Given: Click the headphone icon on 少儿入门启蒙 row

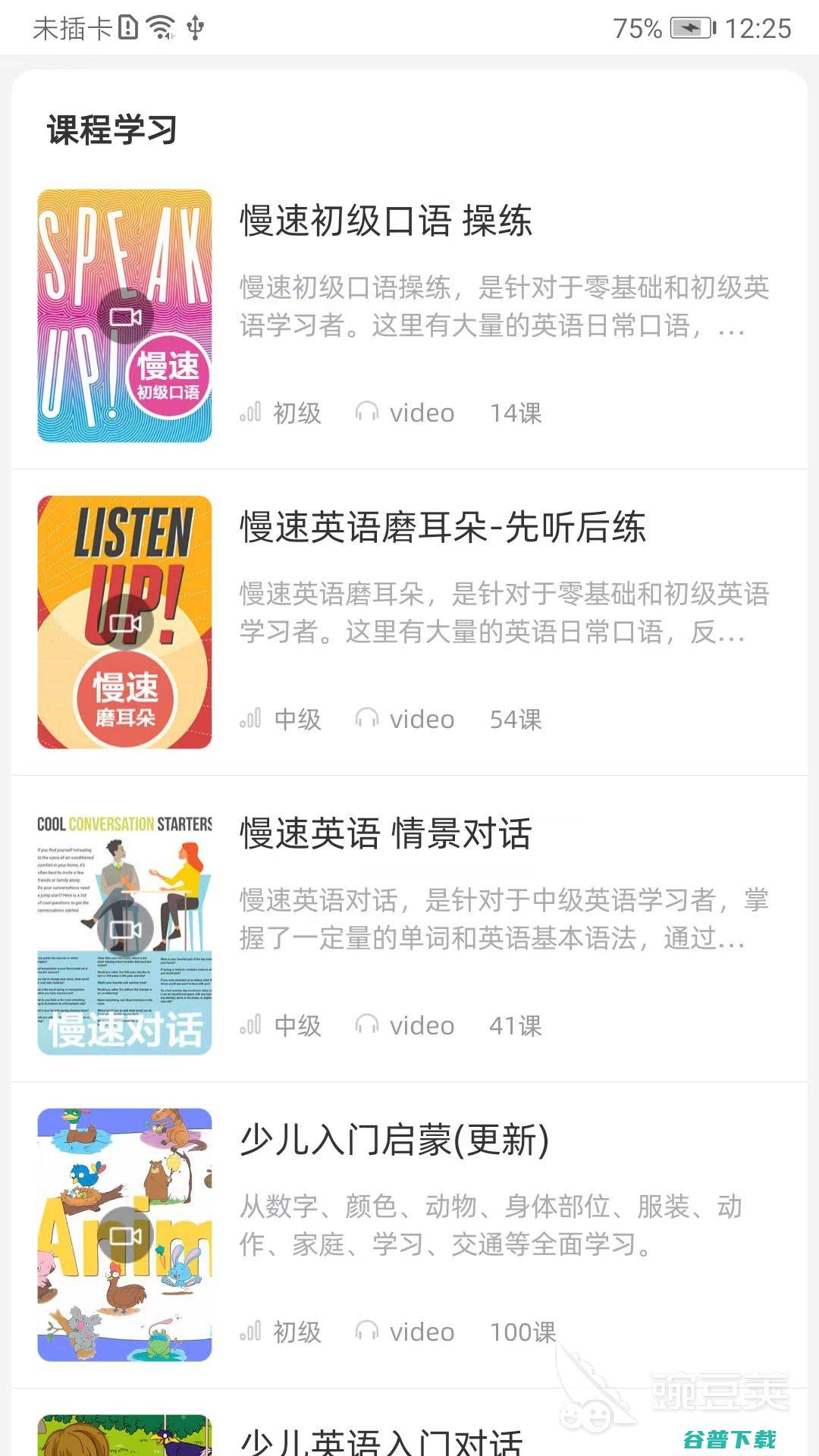Looking at the screenshot, I should tap(367, 1329).
